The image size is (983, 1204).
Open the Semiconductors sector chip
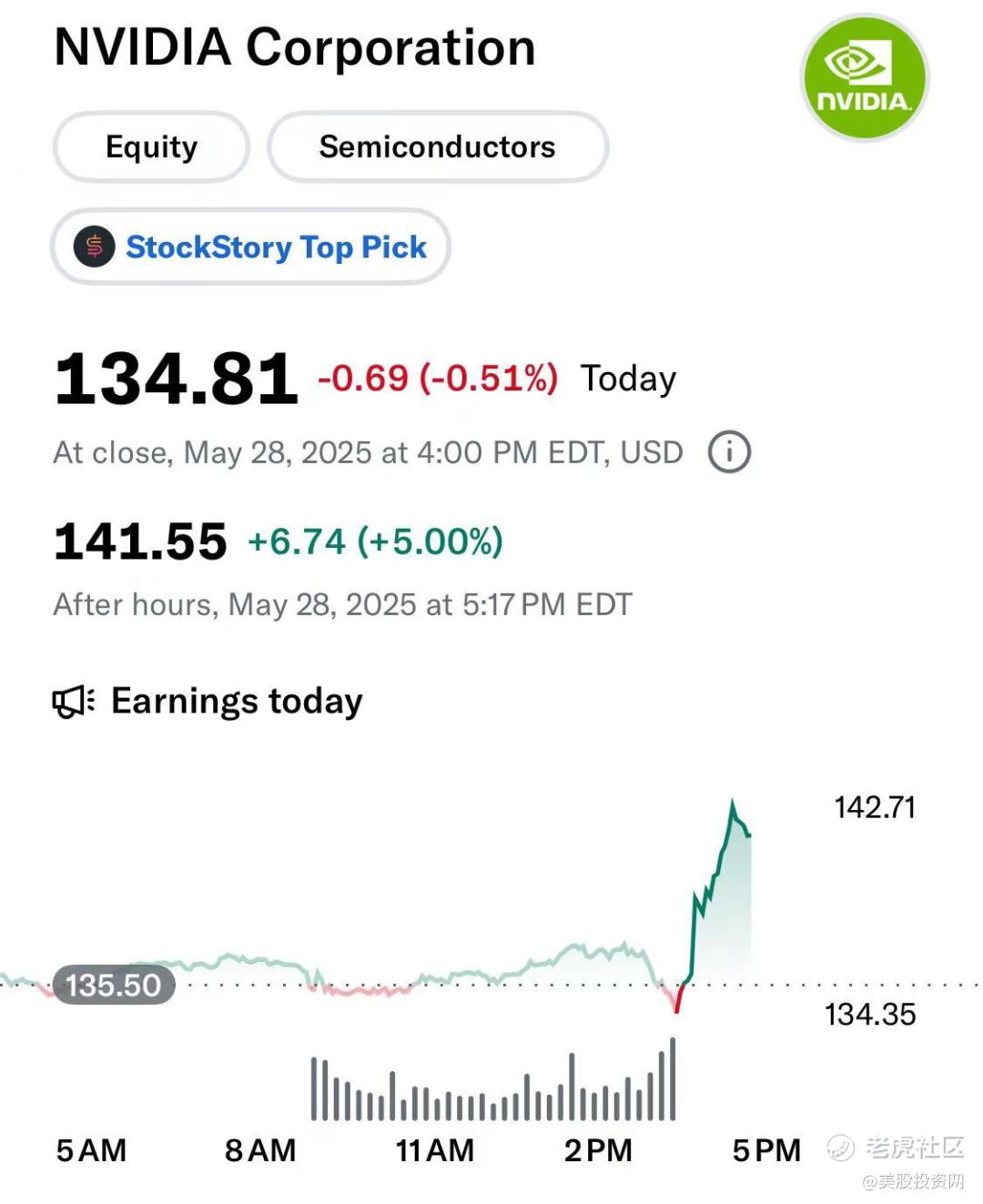[x=437, y=147]
